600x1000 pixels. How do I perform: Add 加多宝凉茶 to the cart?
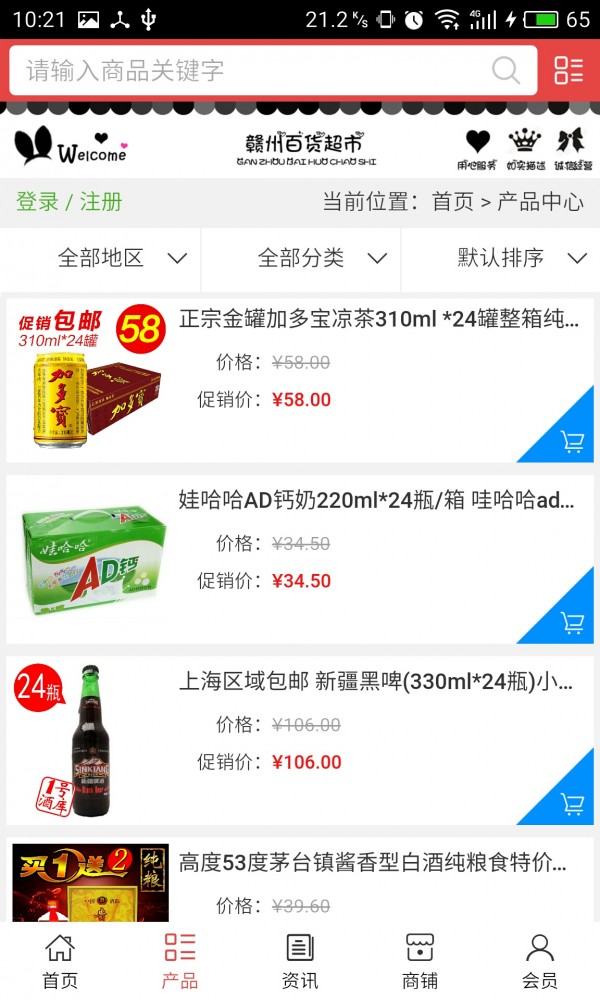click(572, 441)
